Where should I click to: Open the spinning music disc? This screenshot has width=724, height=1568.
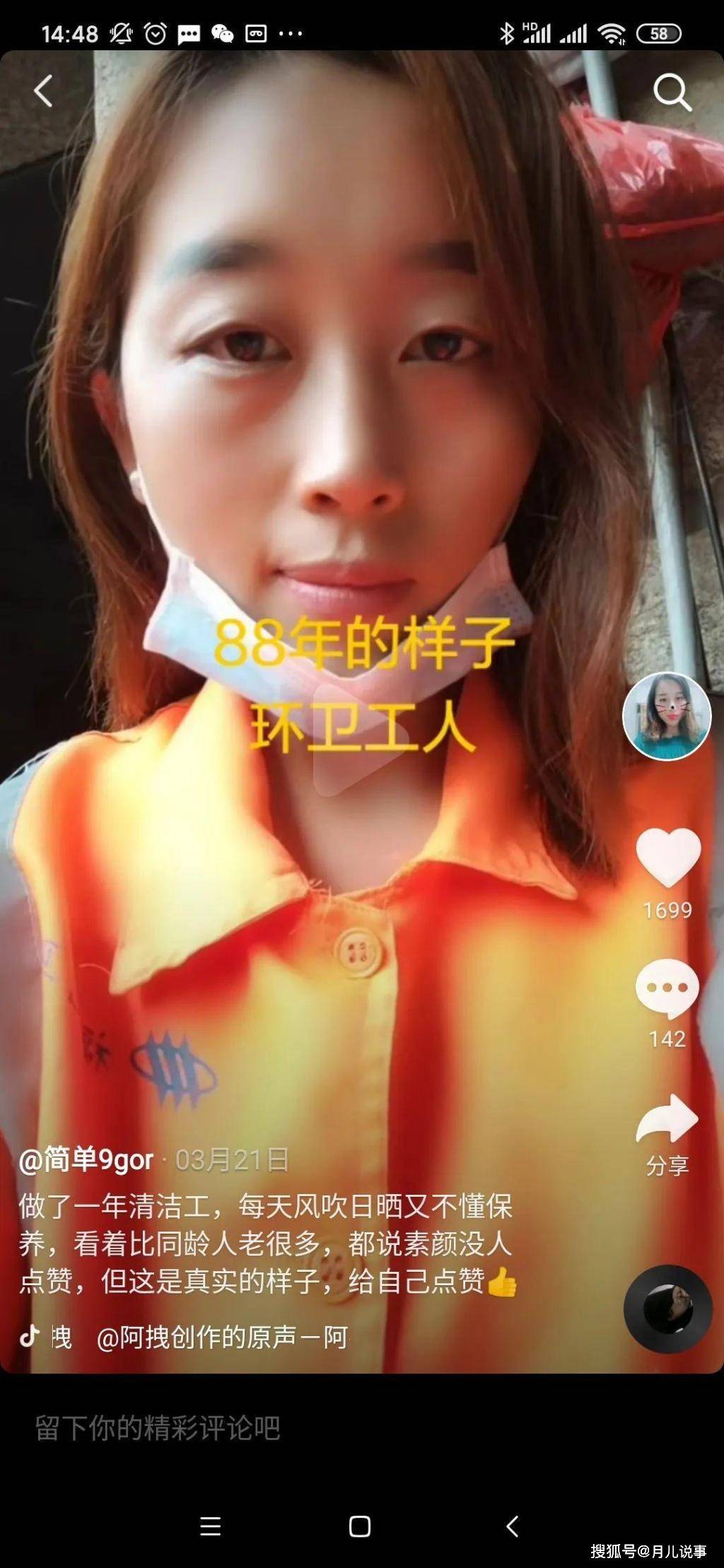click(667, 1309)
